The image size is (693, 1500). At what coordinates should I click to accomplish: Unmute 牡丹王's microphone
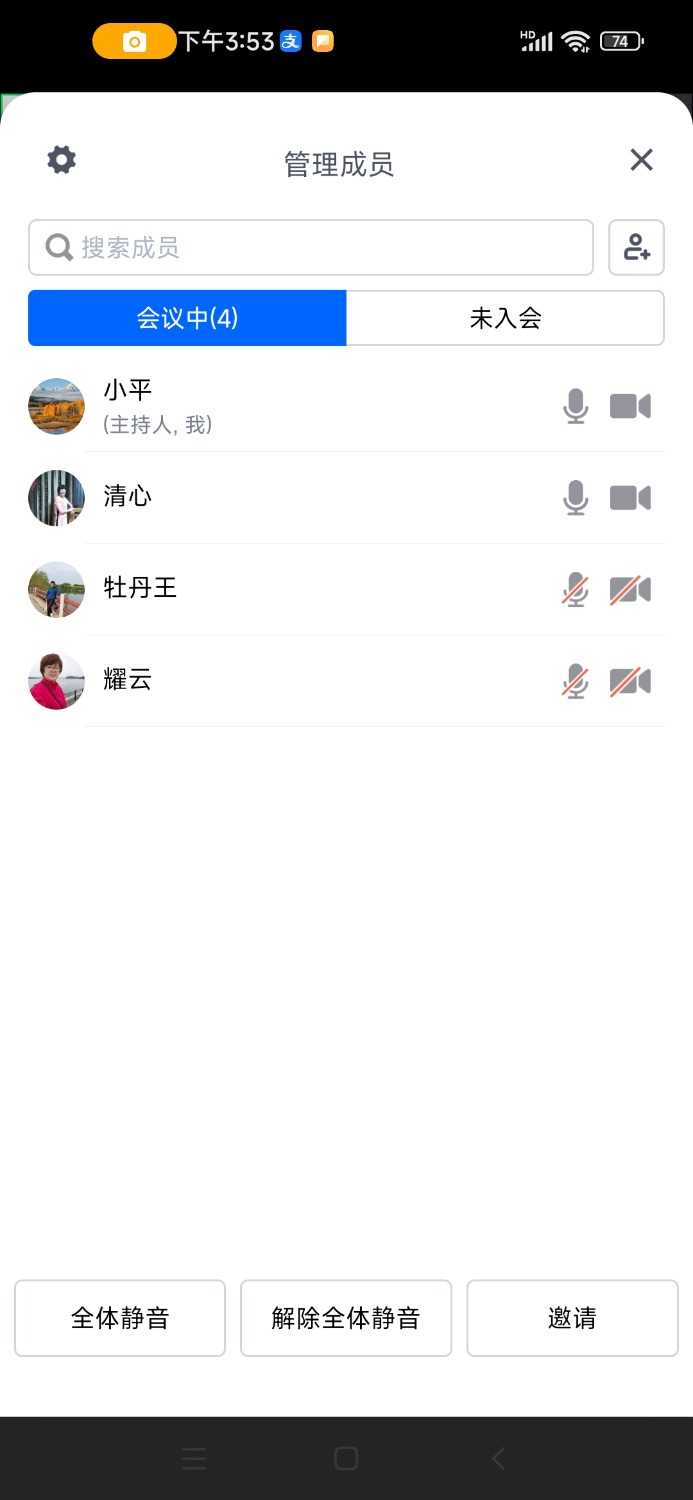tap(575, 589)
